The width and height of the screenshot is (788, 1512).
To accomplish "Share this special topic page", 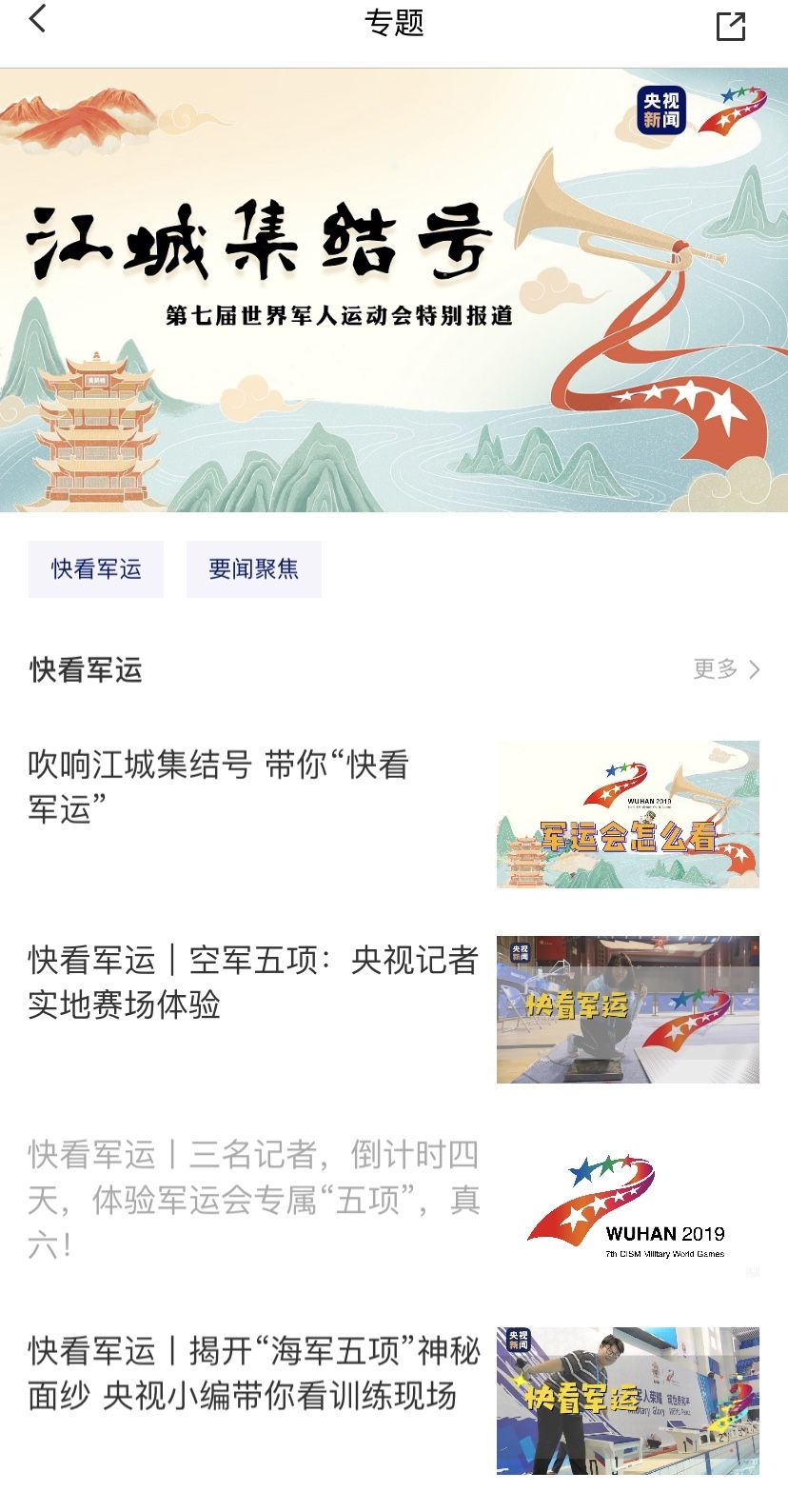I will pos(730,26).
